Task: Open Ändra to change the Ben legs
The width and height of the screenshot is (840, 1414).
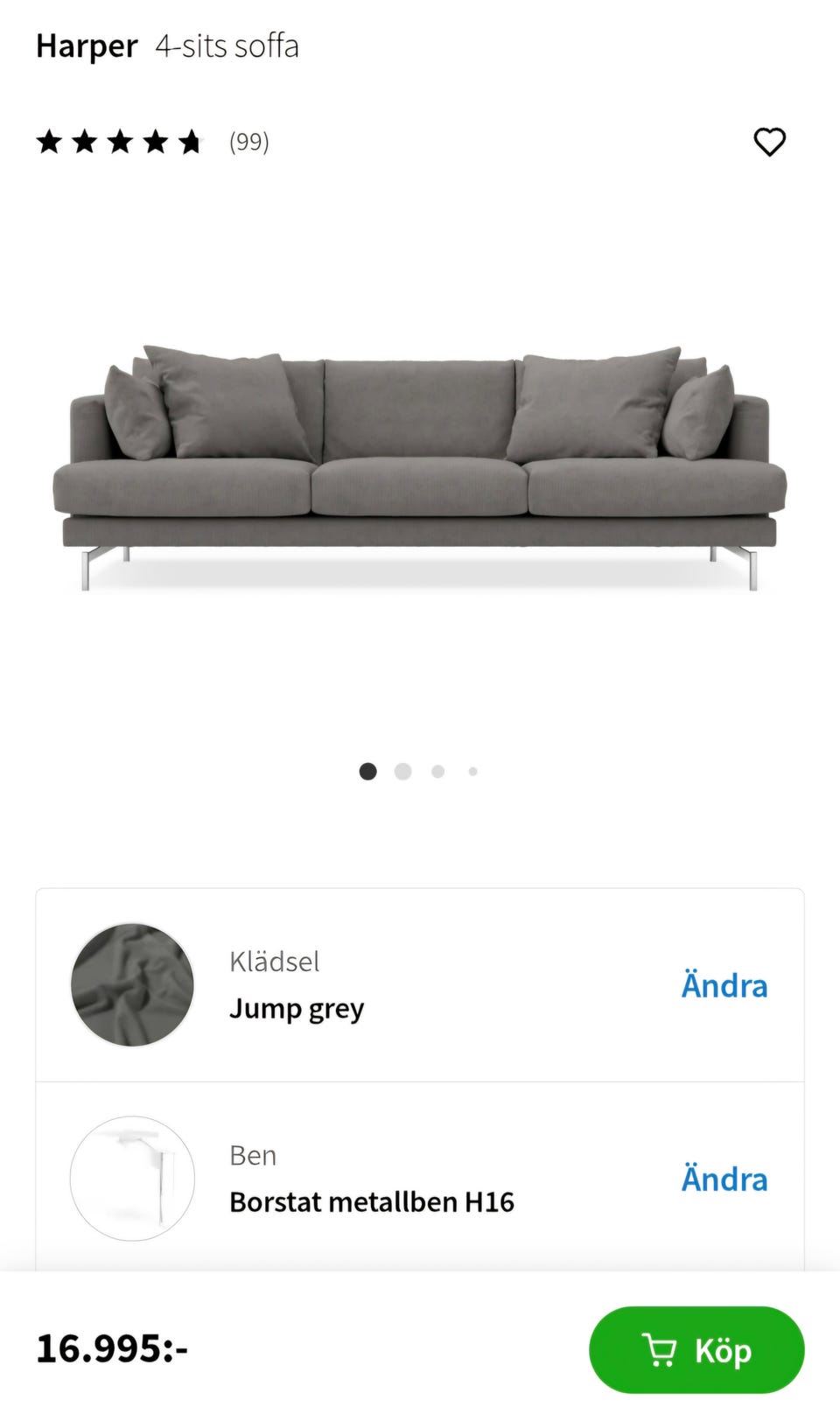Action: pos(724,1179)
